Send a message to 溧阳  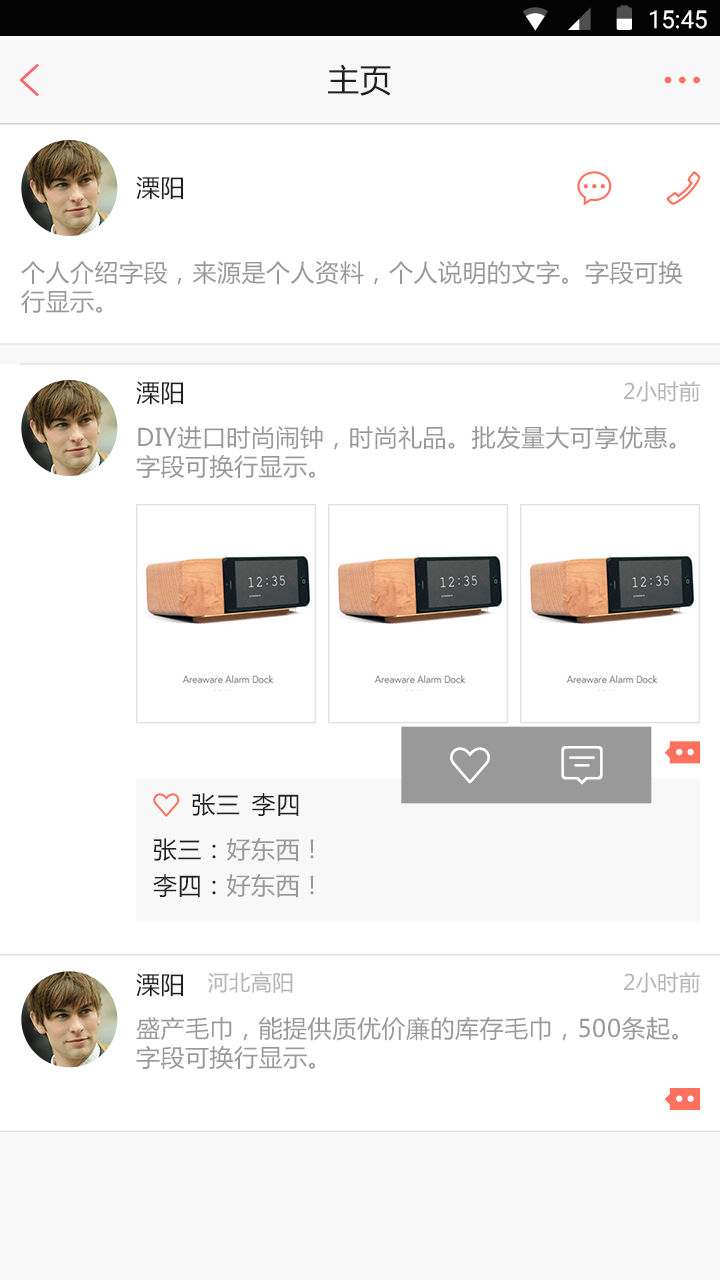(594, 187)
